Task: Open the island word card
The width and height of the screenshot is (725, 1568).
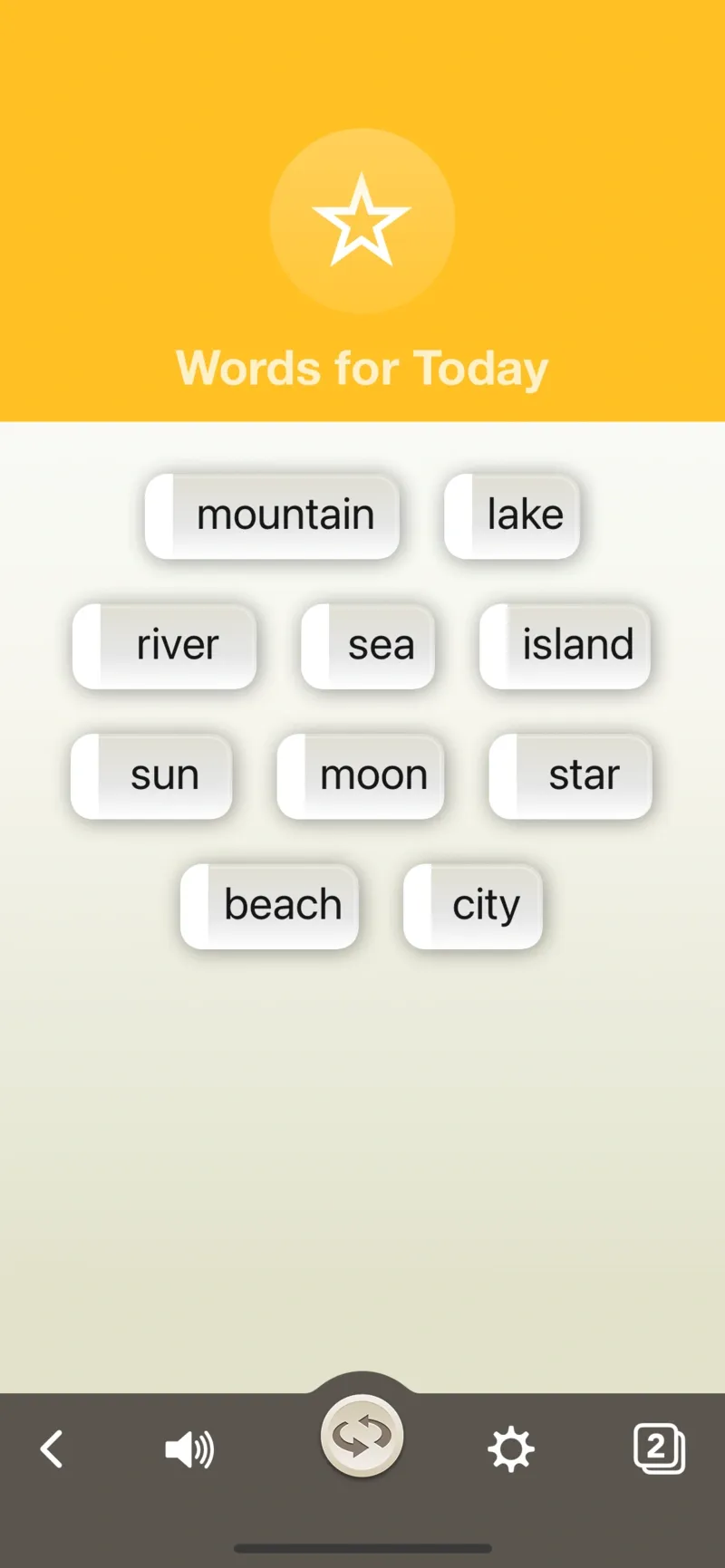Action: [565, 646]
